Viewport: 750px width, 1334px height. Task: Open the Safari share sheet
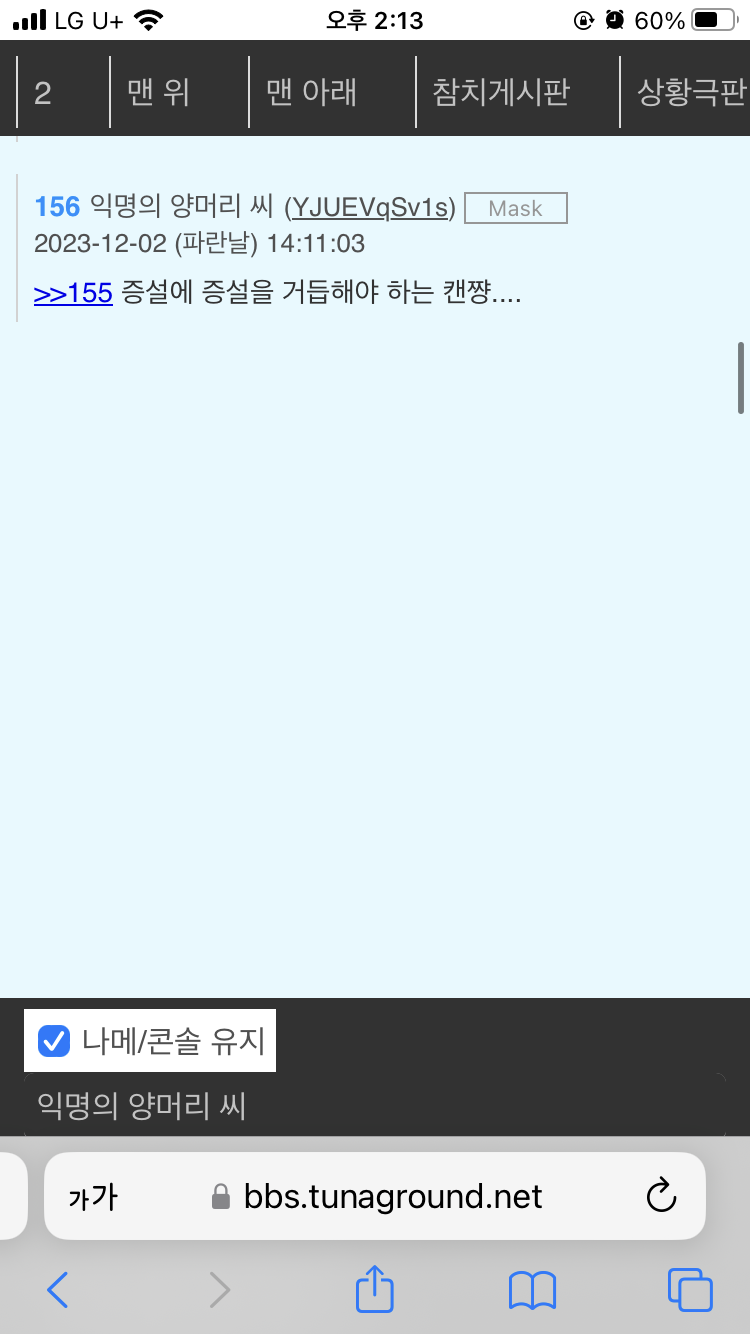click(x=375, y=1288)
